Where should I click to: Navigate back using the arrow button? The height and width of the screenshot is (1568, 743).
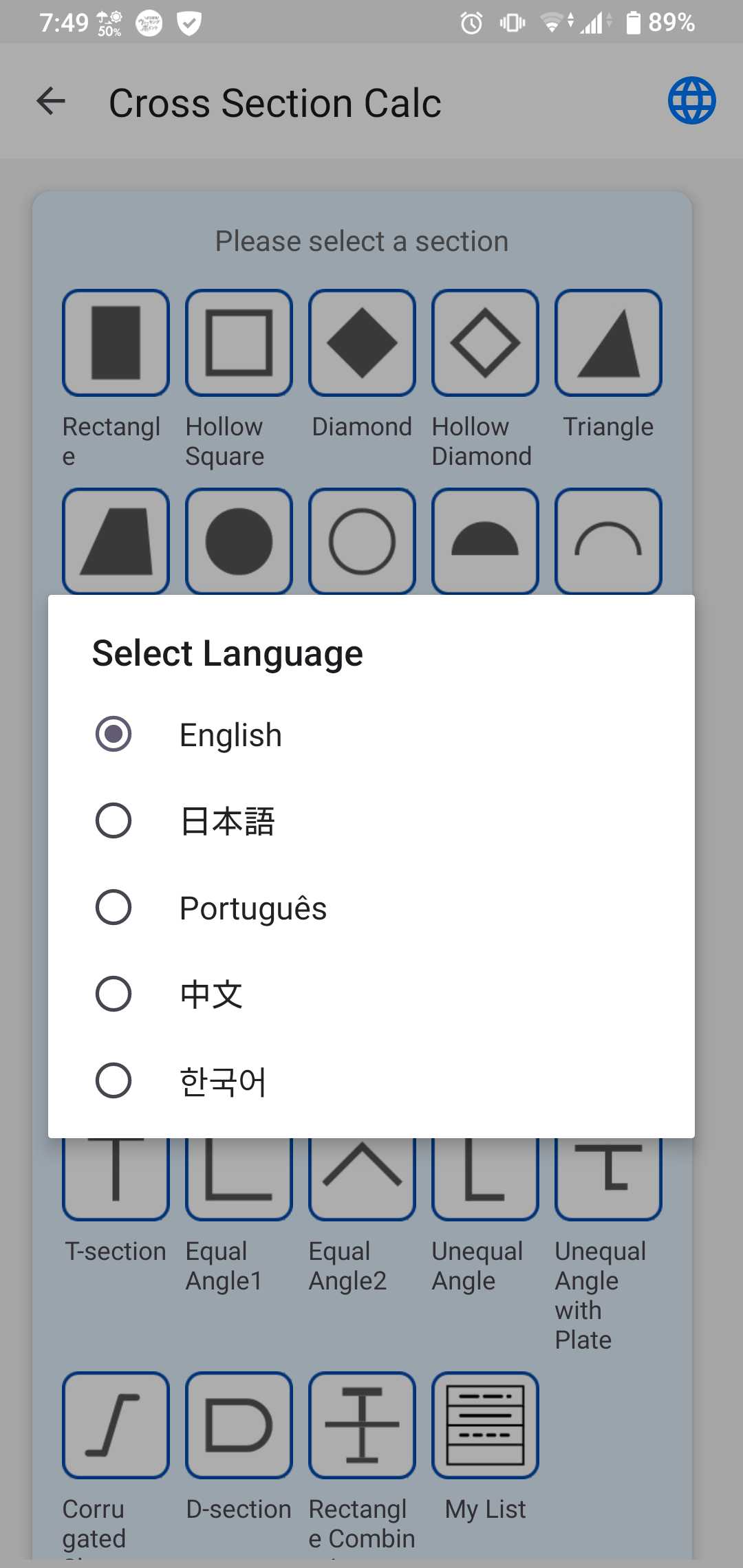[50, 101]
